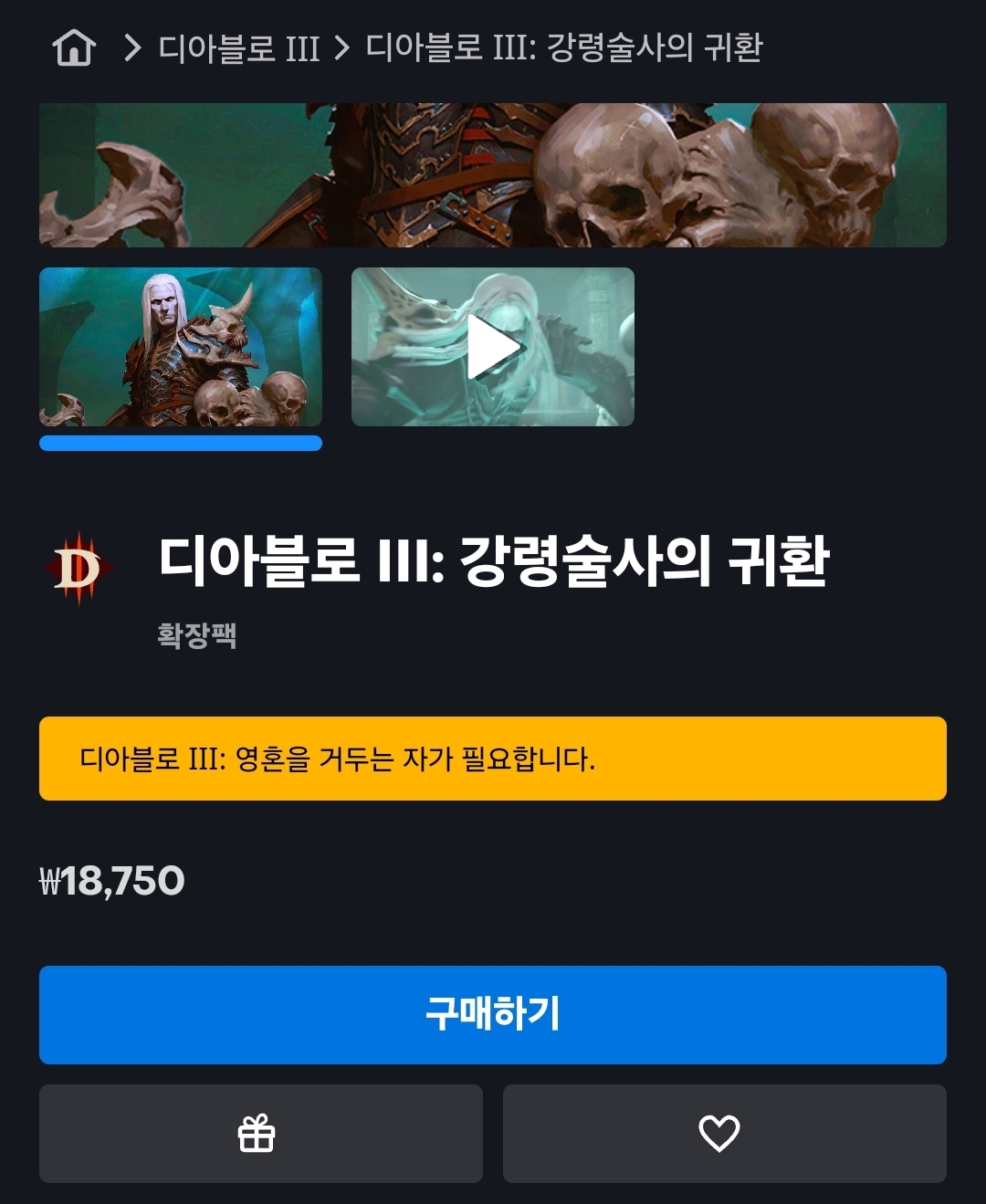Play the trailer video thumbnail
Viewport: 986px width, 1204px height.
(x=493, y=347)
